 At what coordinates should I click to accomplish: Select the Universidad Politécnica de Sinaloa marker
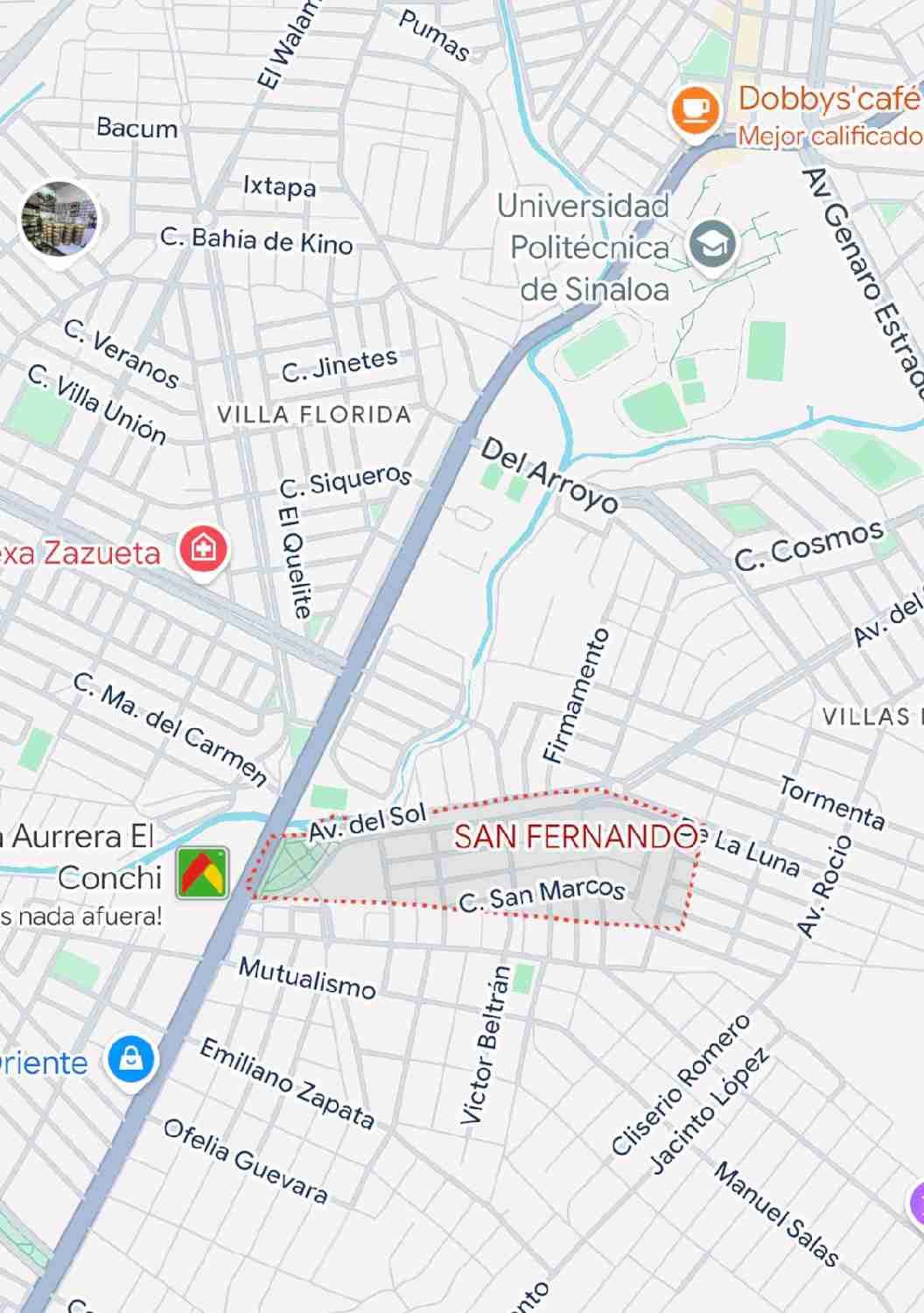(x=713, y=246)
